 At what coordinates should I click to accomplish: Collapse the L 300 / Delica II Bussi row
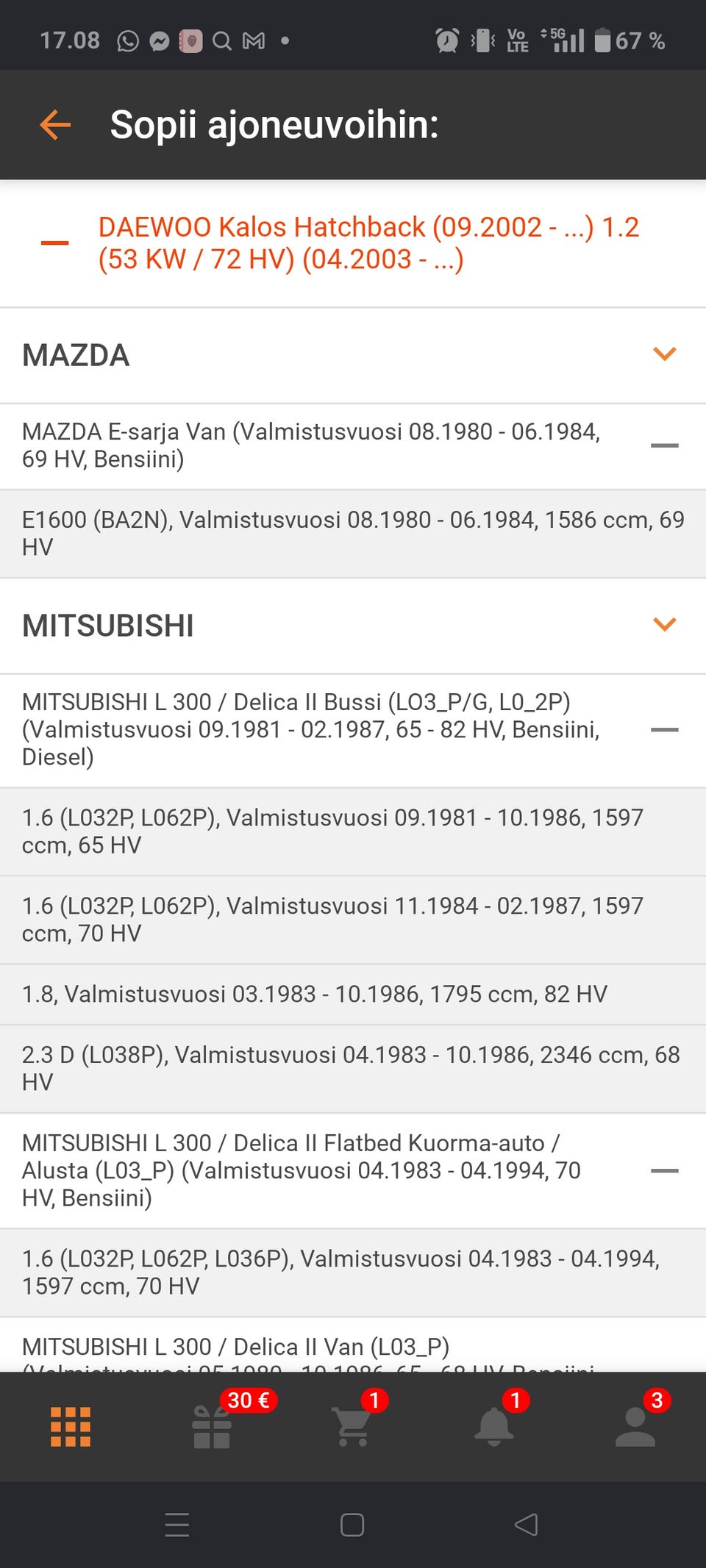tap(664, 730)
